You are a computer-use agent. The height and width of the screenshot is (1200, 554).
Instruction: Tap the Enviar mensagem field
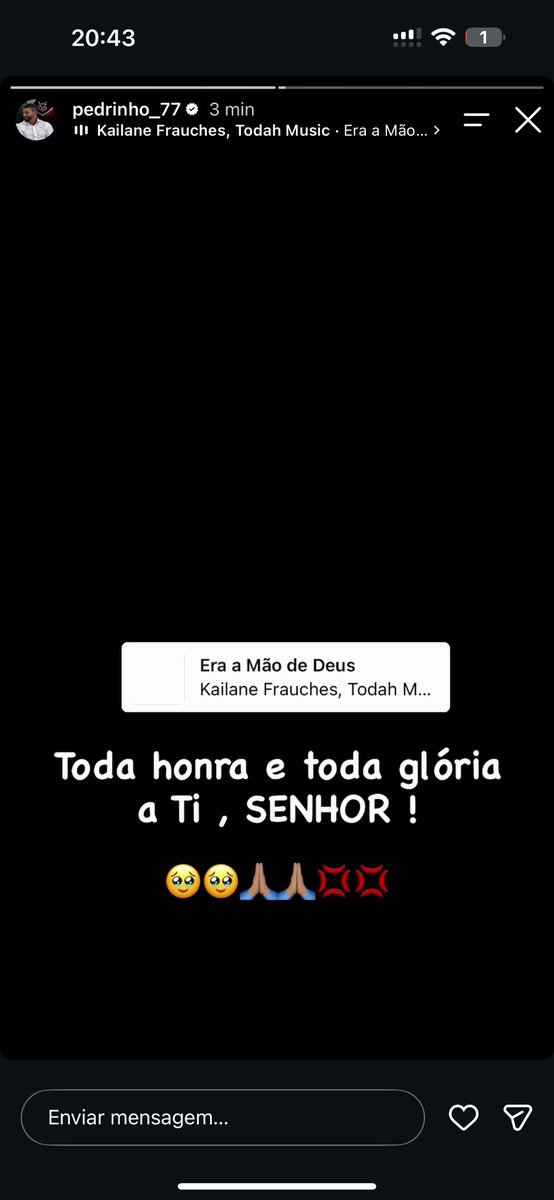pyautogui.click(x=223, y=1117)
